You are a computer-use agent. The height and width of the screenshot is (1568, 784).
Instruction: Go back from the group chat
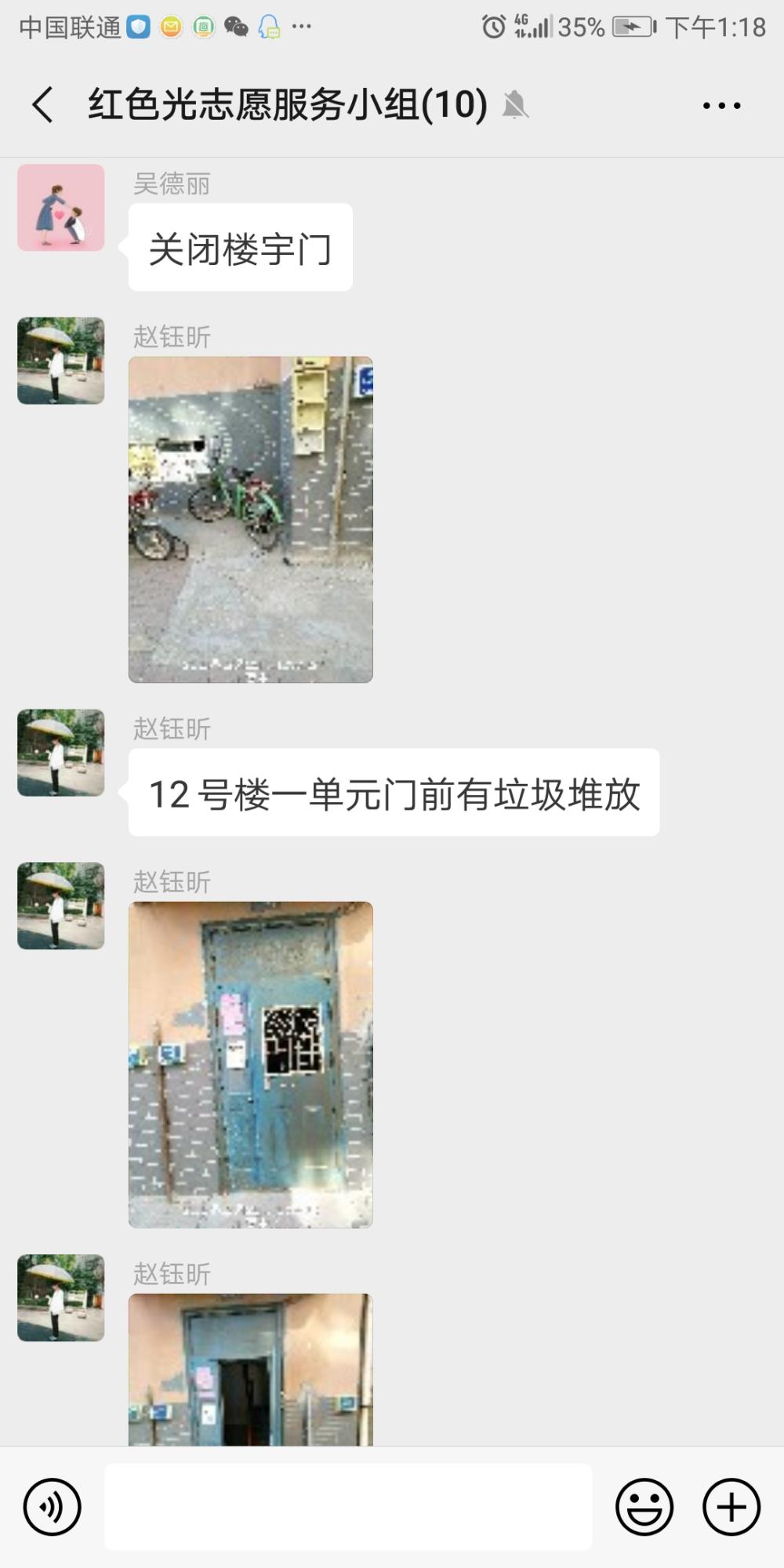pyautogui.click(x=43, y=104)
